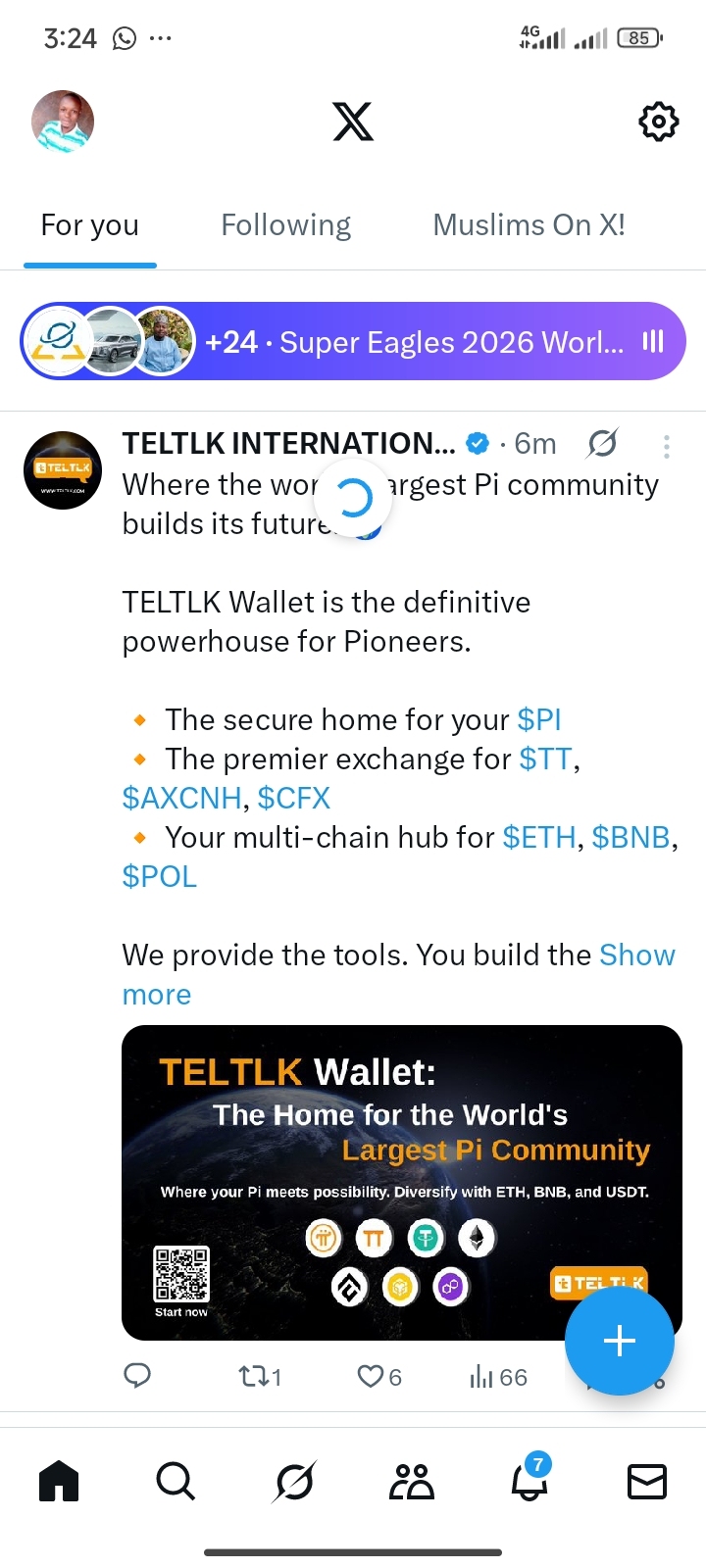Image resolution: width=706 pixels, height=1568 pixels.
Task: Open the Search tab
Action: click(176, 1481)
